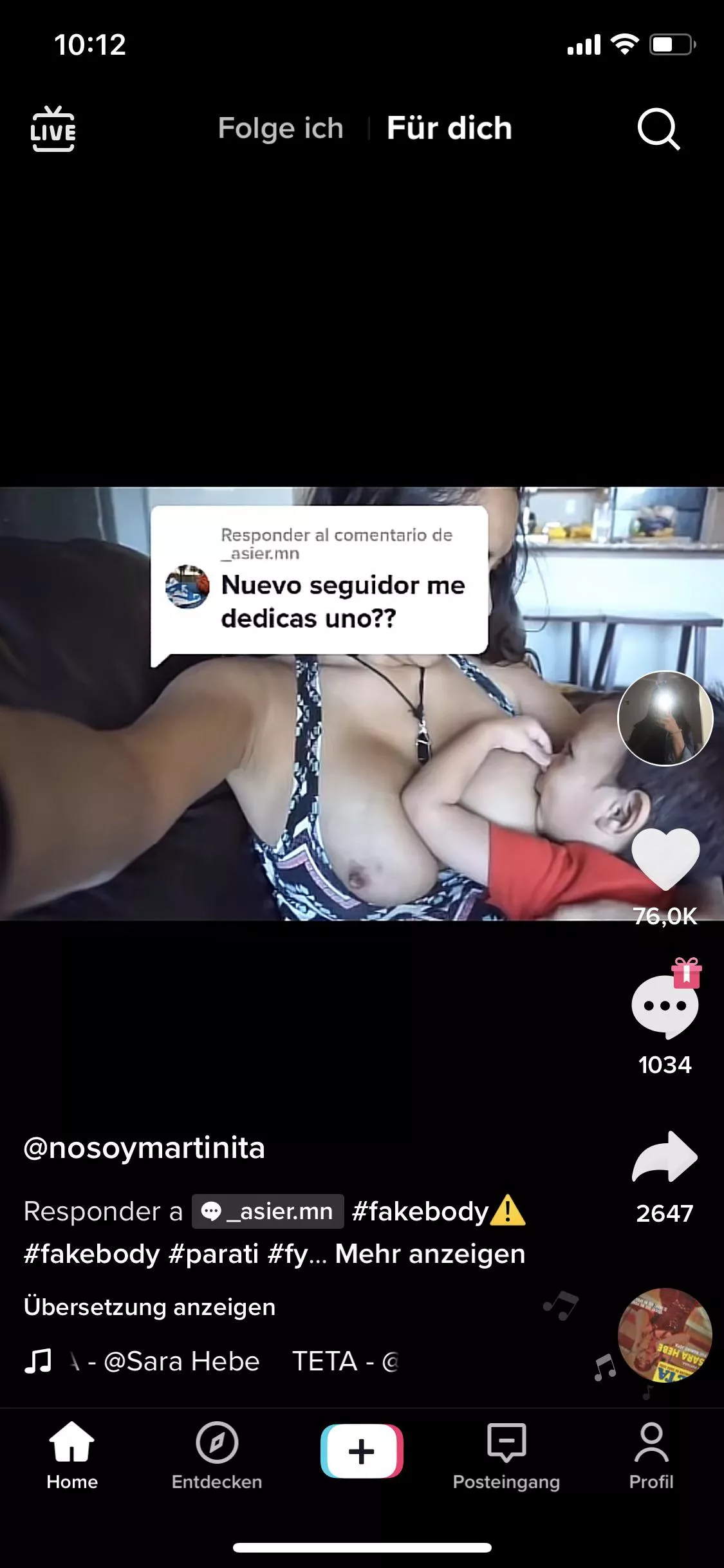
Task: Open the _asier.mn reply chip
Action: (268, 1211)
